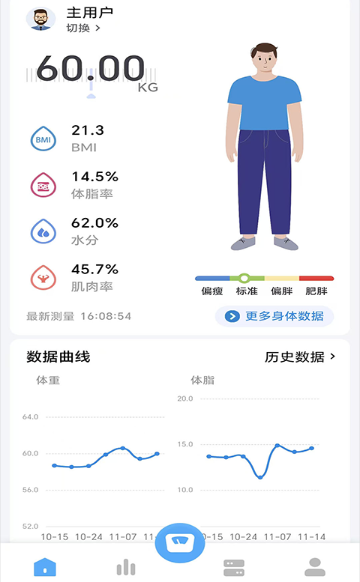Open the 体重 weight curve chart

click(x=95, y=458)
